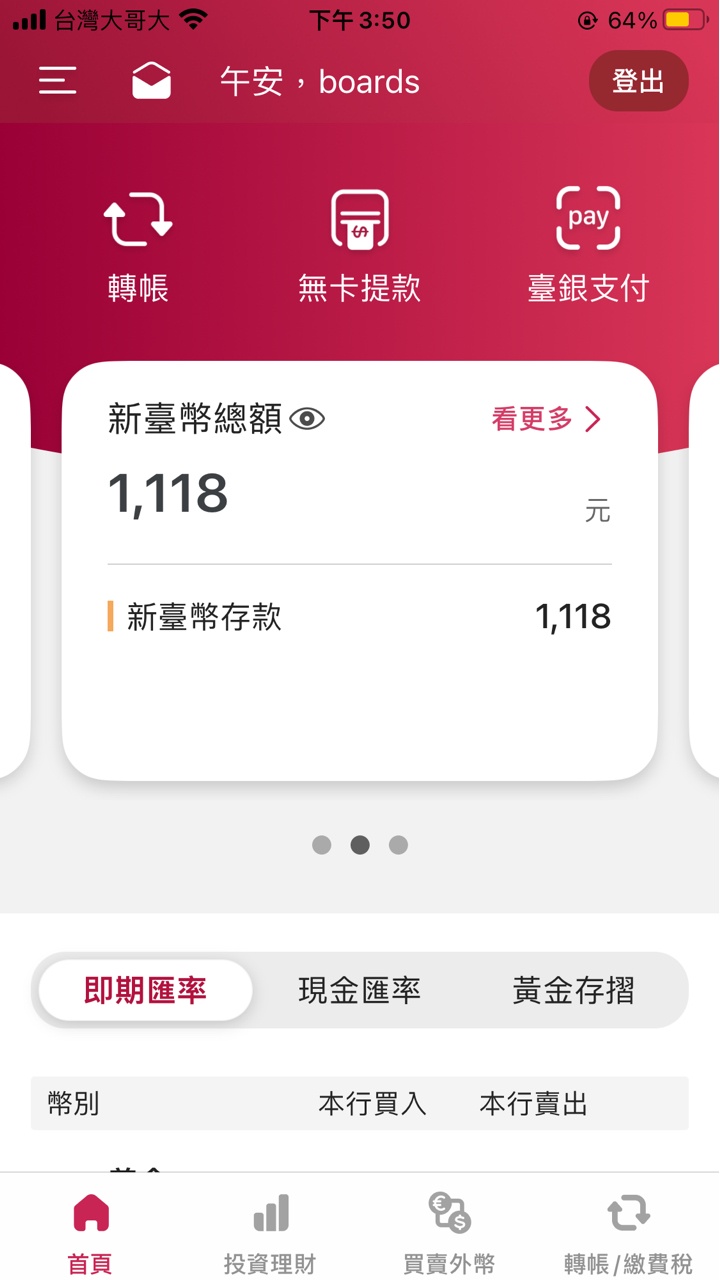Tap the third page indicator dot
The height and width of the screenshot is (1280, 720).
[398, 845]
